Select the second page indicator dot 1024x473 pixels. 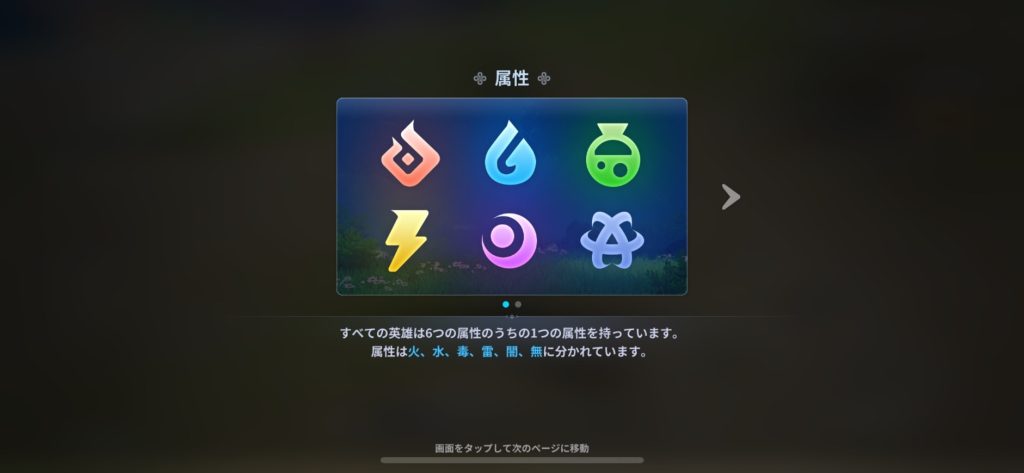[518, 304]
